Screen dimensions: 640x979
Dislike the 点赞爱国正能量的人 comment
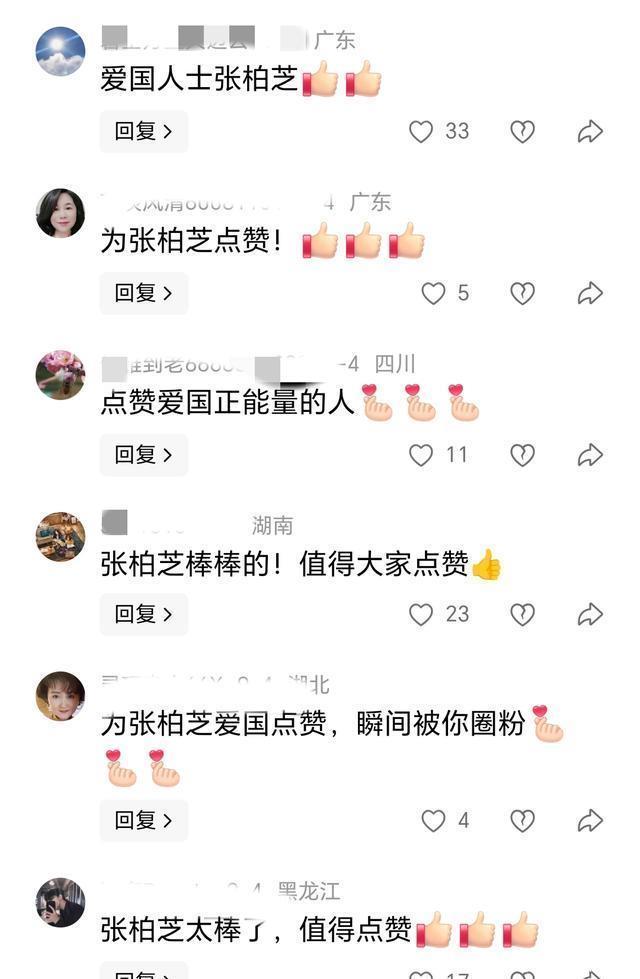(522, 455)
